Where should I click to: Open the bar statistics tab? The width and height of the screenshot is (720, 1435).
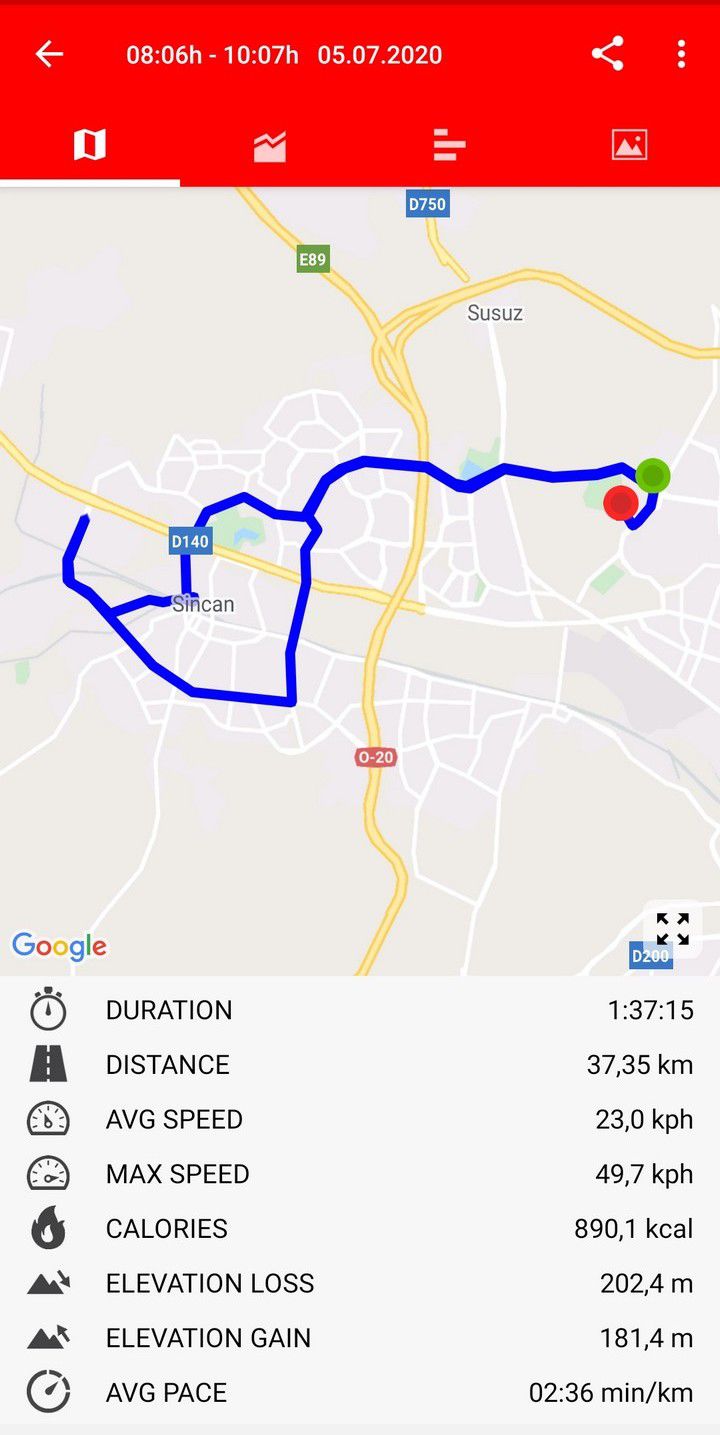pos(449,146)
